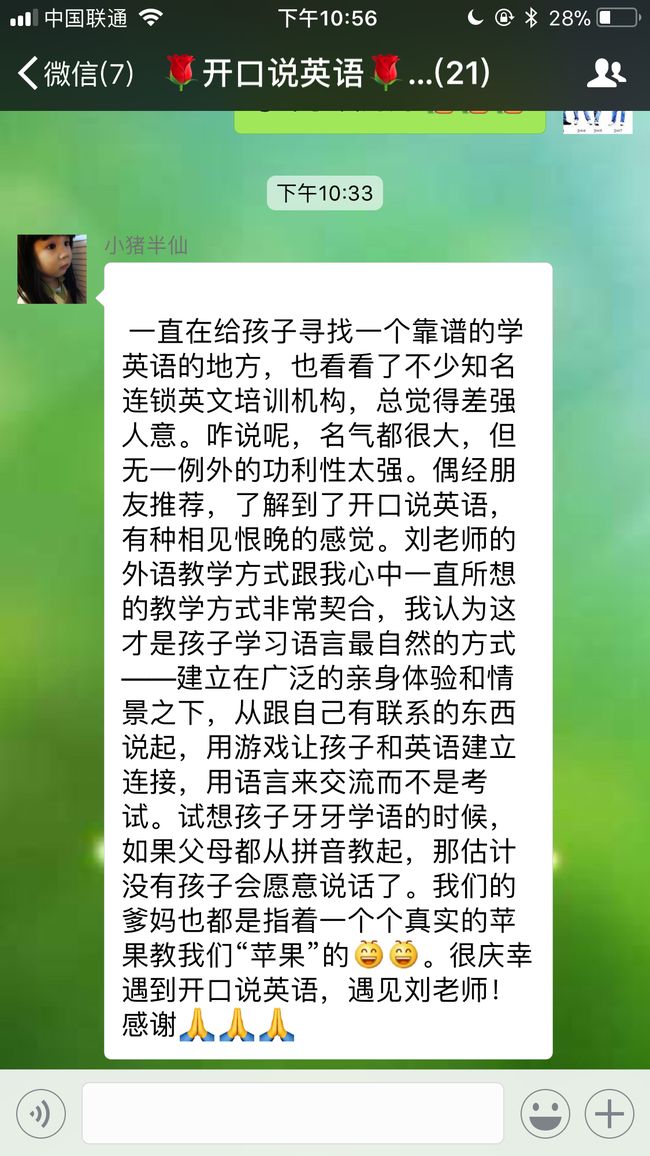This screenshot has height=1156, width=650.
Task: Open the emoji sticker panel
Action: click(x=545, y=1113)
